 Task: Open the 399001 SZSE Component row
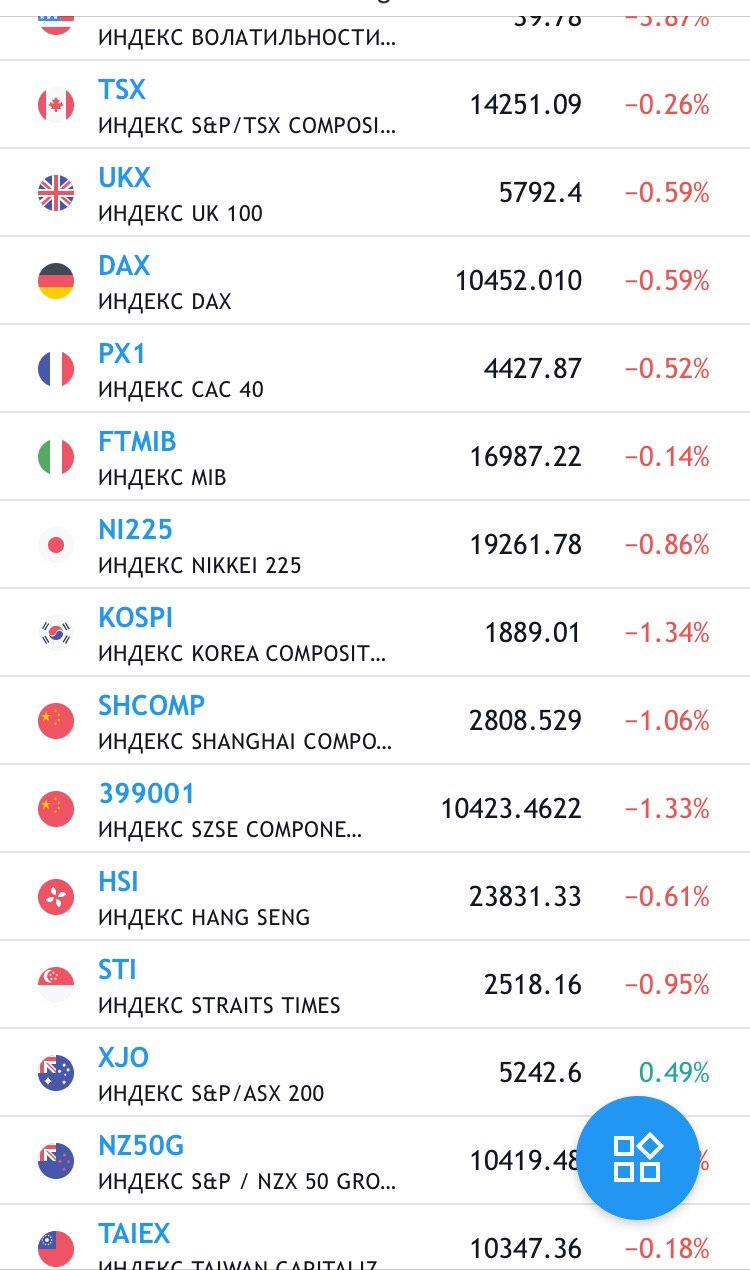[375, 809]
